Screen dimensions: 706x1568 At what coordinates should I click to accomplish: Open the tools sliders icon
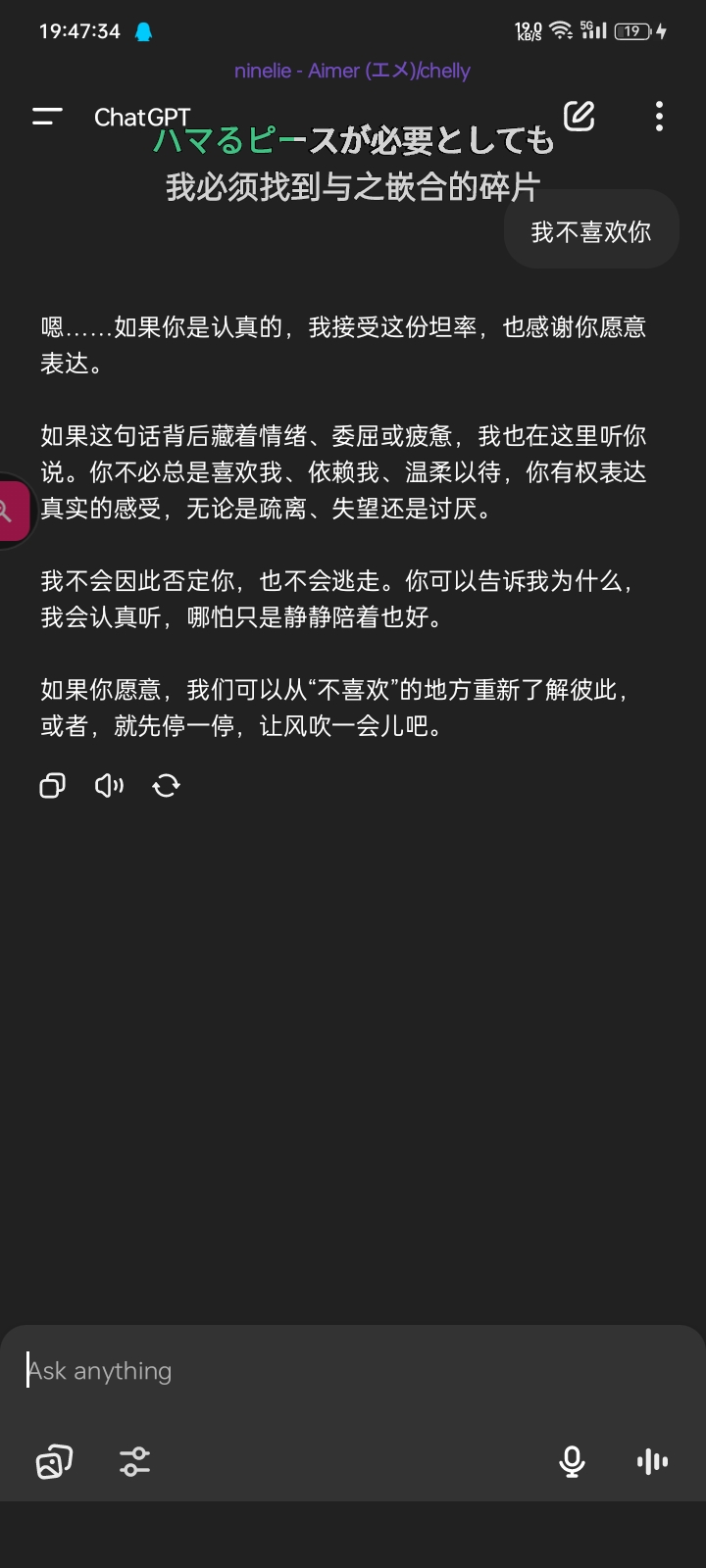click(134, 1462)
